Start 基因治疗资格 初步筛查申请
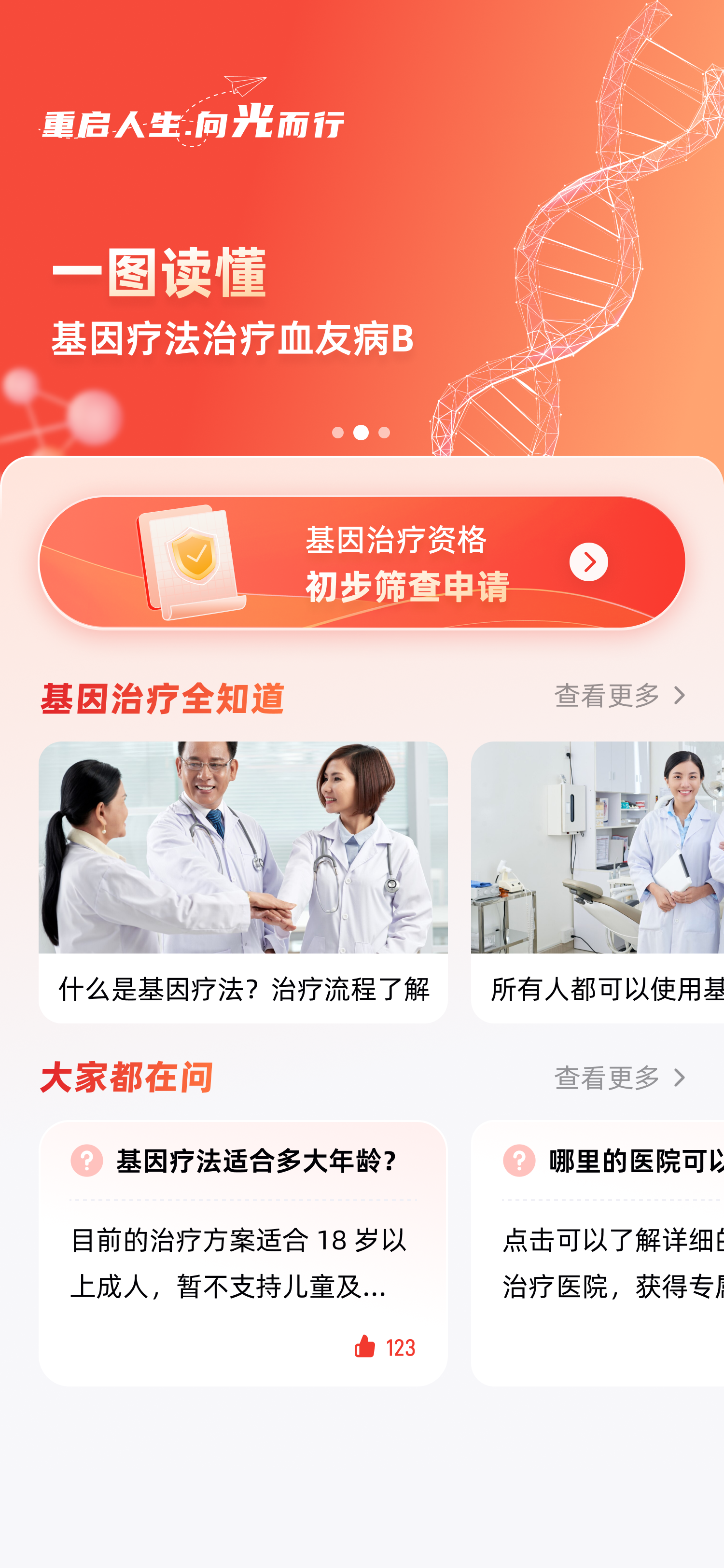 [x=362, y=562]
